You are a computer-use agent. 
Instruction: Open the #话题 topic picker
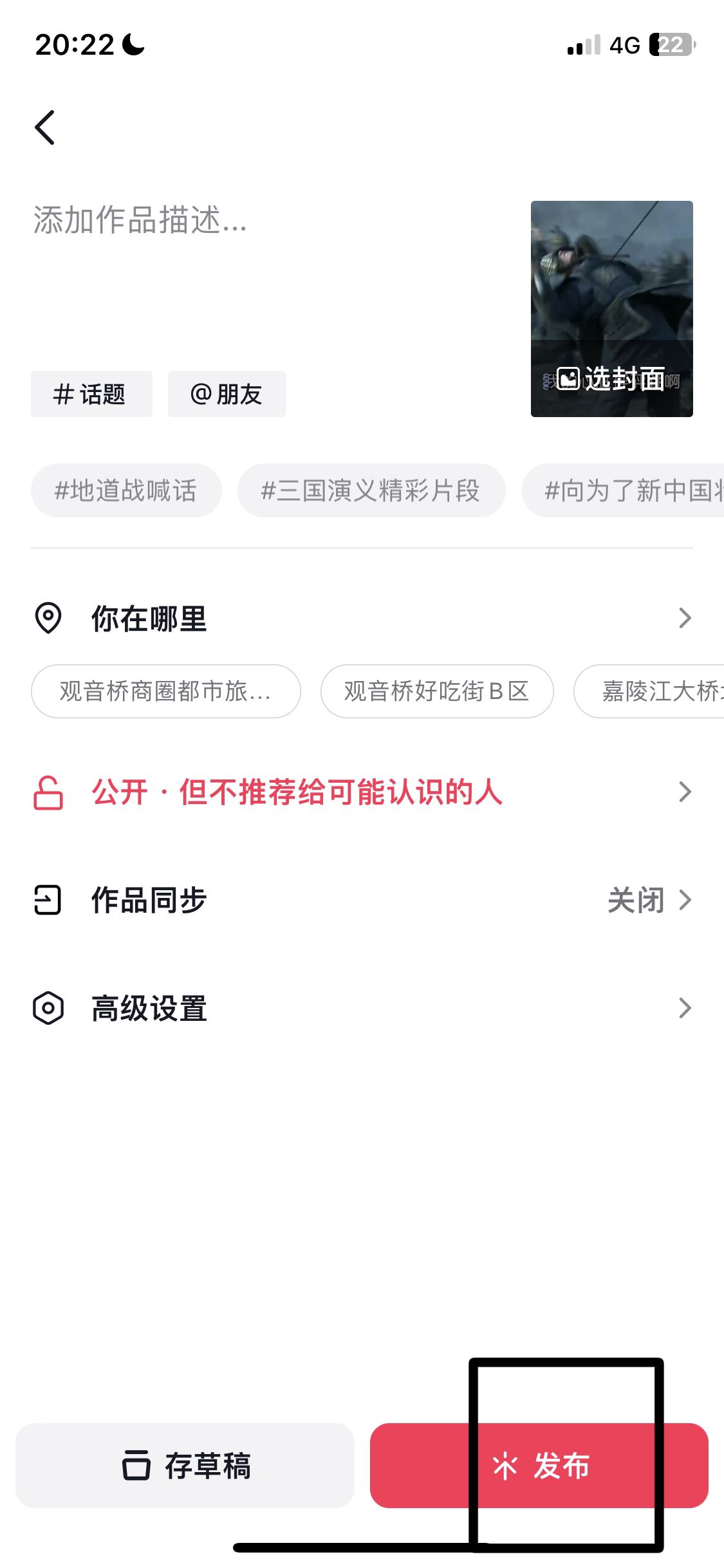[91, 394]
